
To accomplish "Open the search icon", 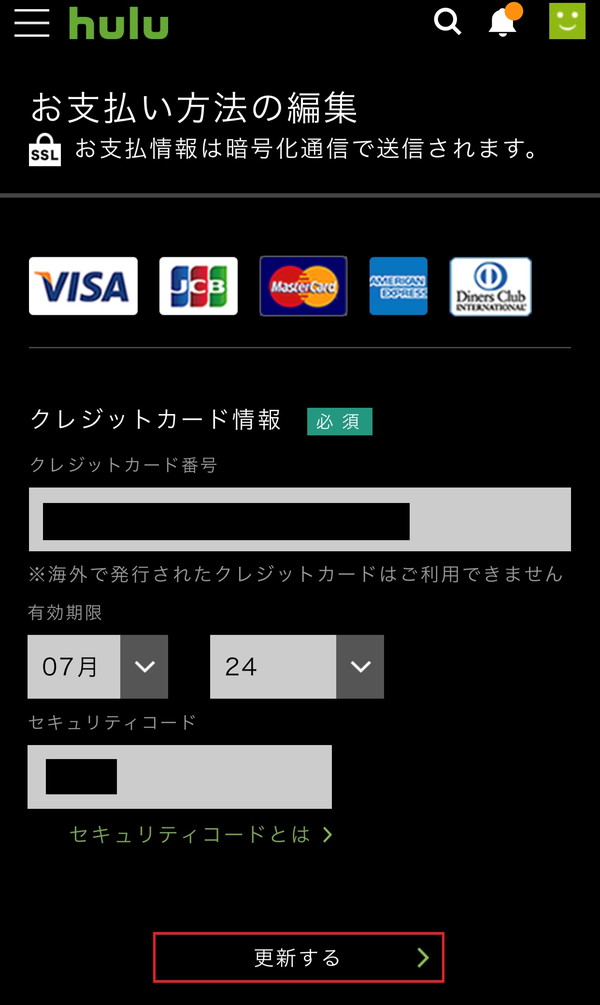I will [x=447, y=22].
